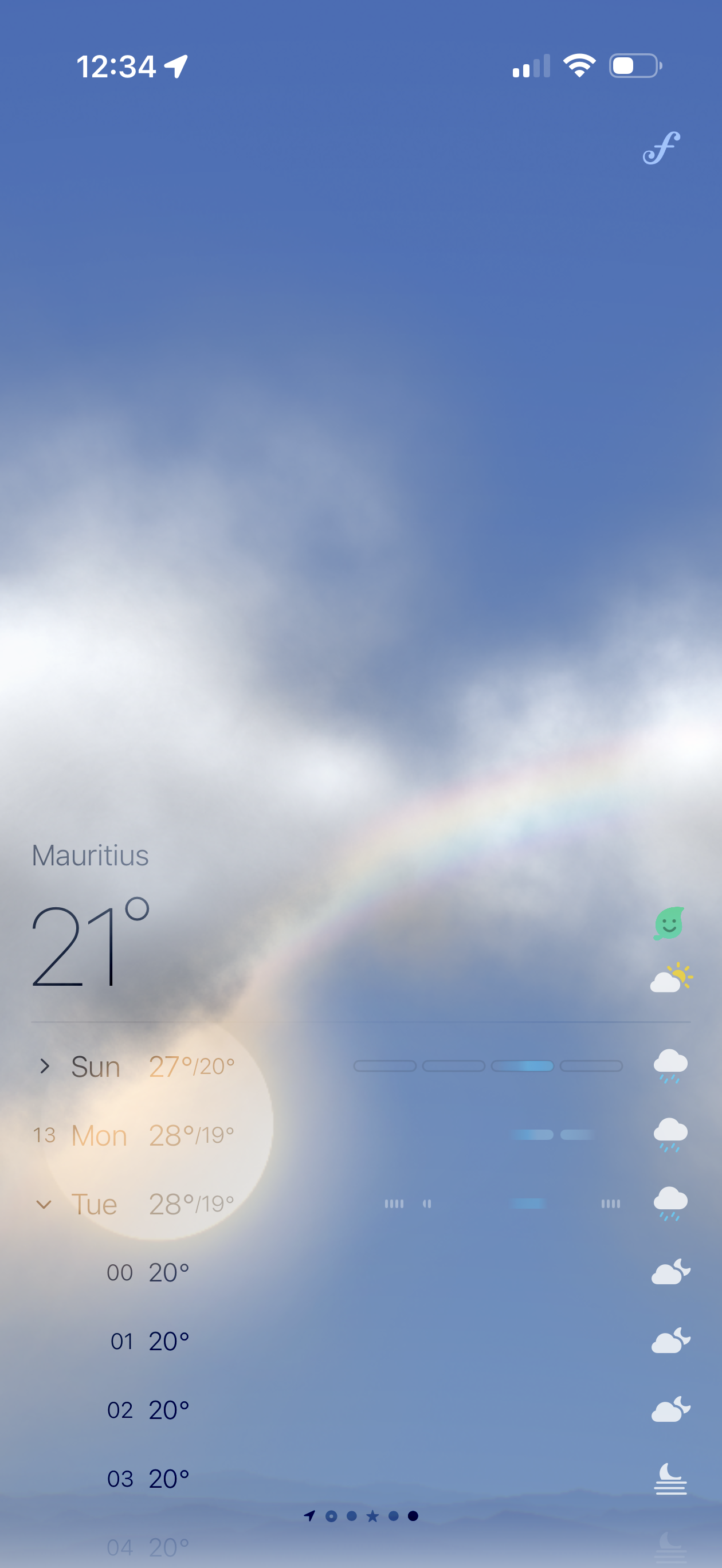Collapse Tuesday's hourly forecast chevron
This screenshot has width=722, height=1568.
[44, 1204]
